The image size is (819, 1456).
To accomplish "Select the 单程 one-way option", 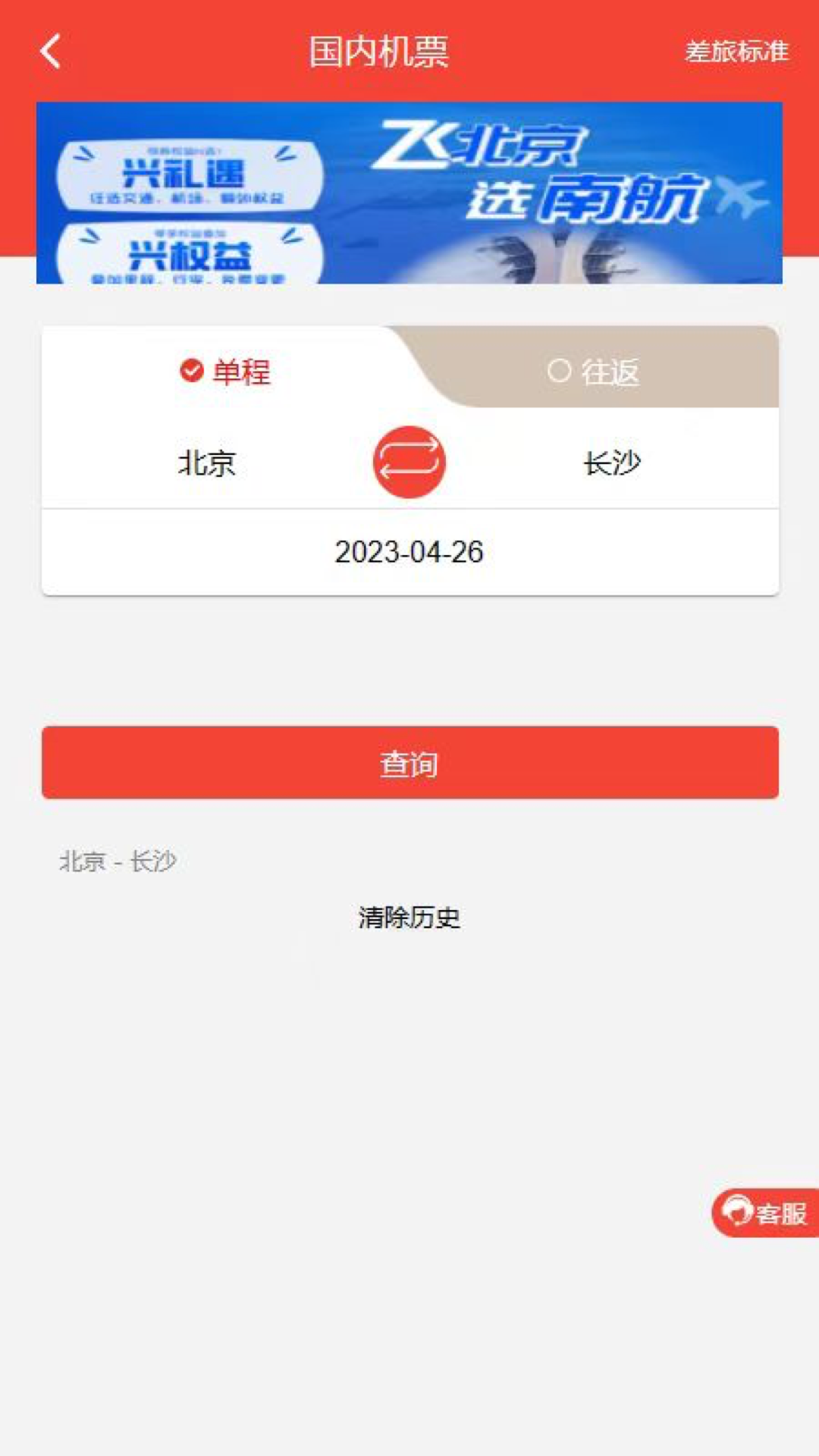I will coord(227,372).
